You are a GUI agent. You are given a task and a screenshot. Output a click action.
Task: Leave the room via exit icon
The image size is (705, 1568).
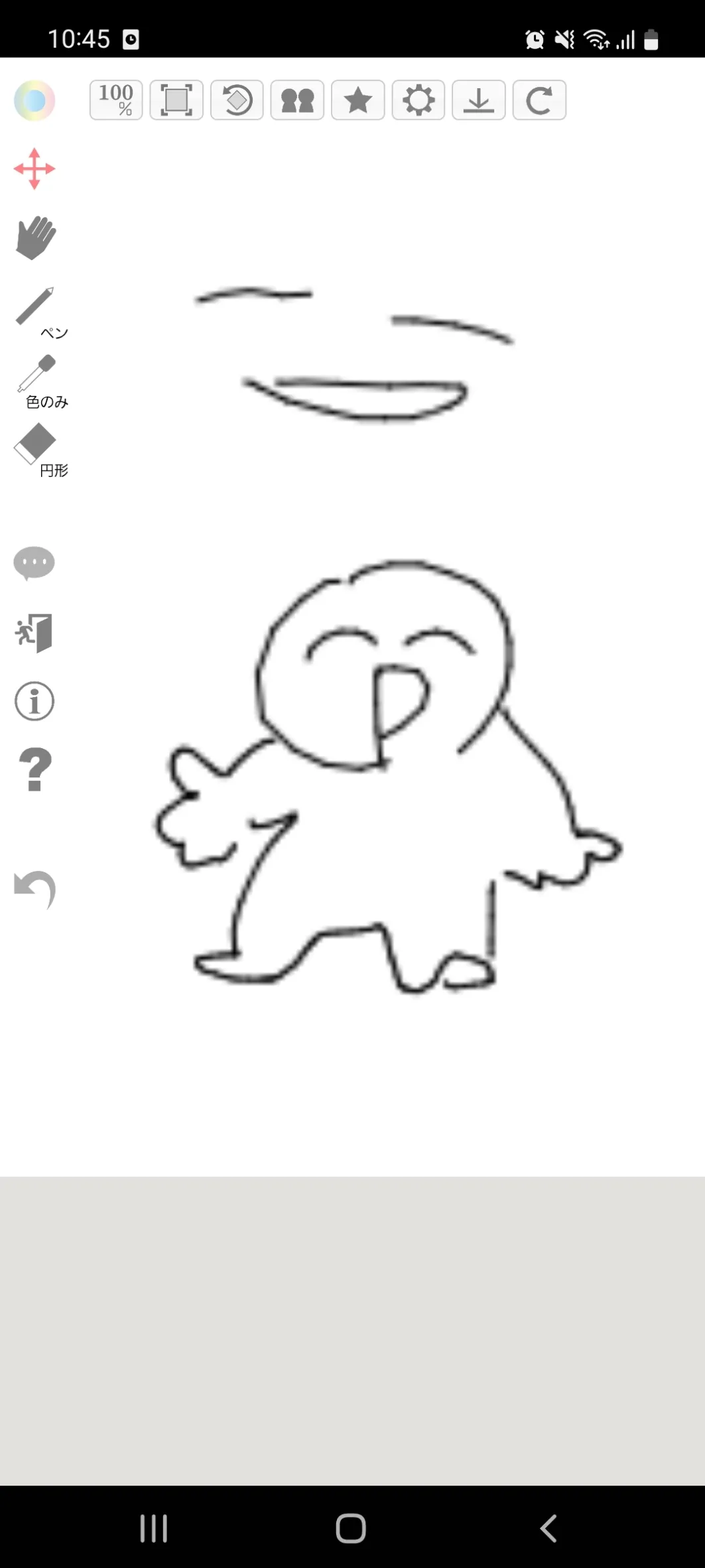(x=34, y=633)
